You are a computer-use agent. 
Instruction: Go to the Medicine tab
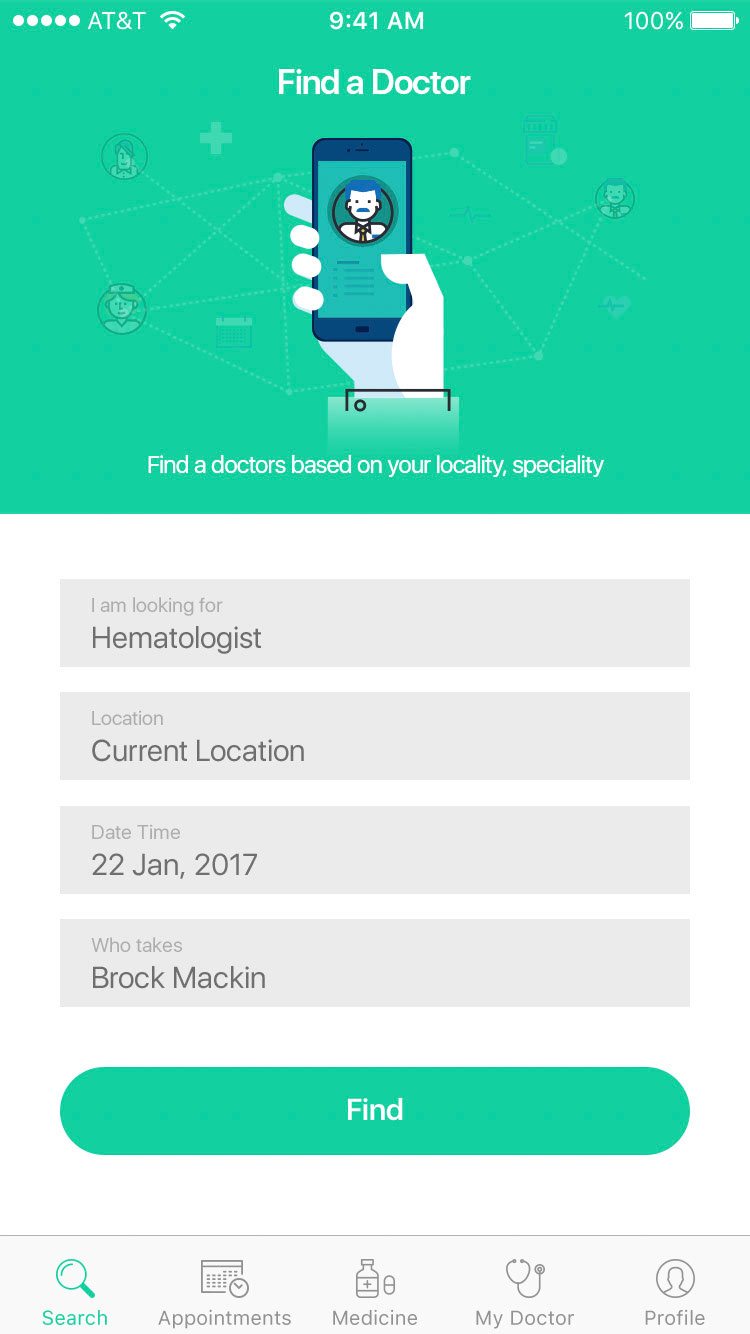pos(375,1290)
